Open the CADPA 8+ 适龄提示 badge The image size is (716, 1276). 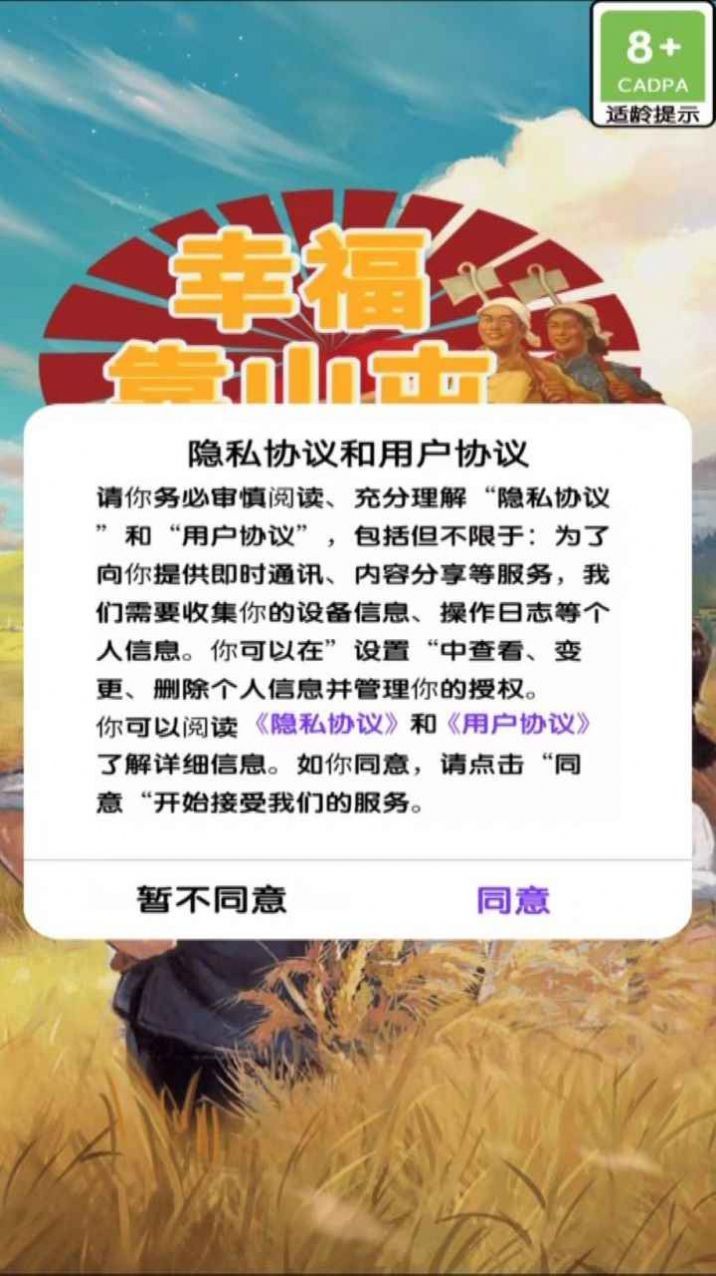(653, 64)
